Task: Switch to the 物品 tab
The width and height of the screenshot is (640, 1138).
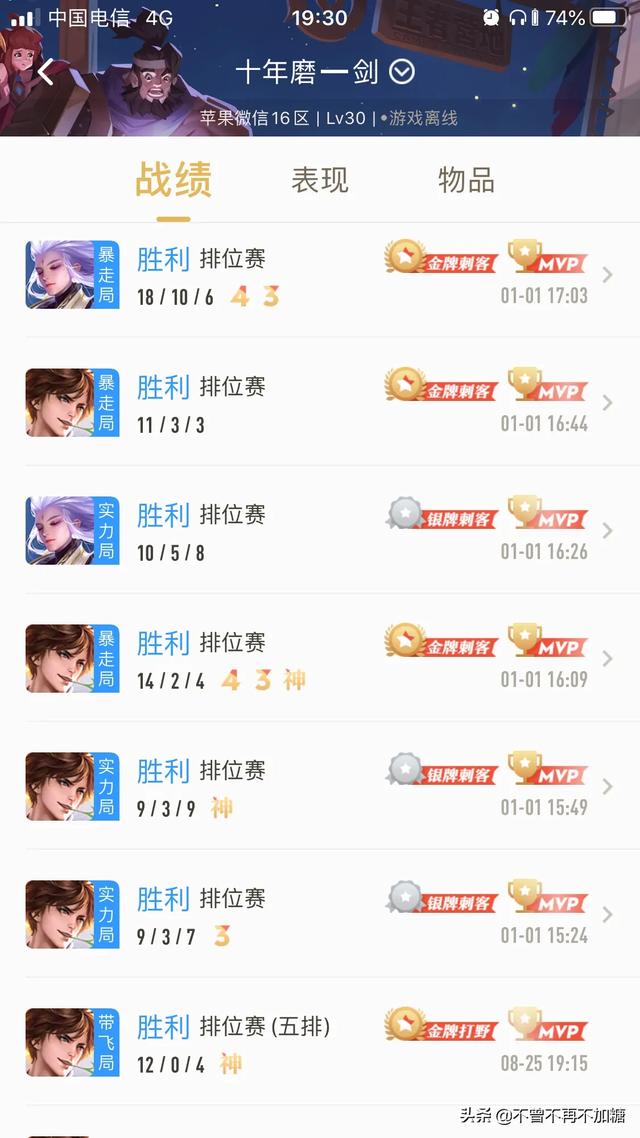Action: pyautogui.click(x=467, y=181)
